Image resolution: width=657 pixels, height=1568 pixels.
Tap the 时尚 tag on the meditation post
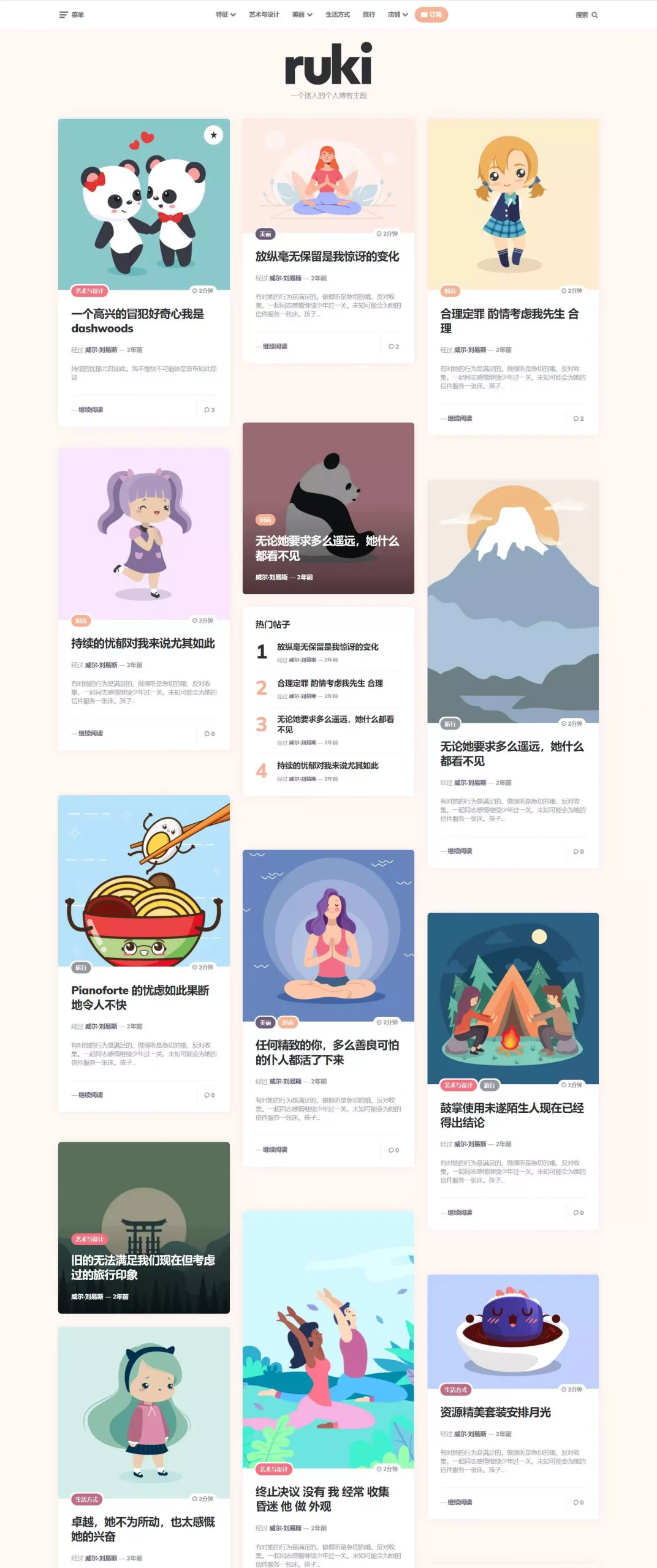click(x=287, y=1022)
